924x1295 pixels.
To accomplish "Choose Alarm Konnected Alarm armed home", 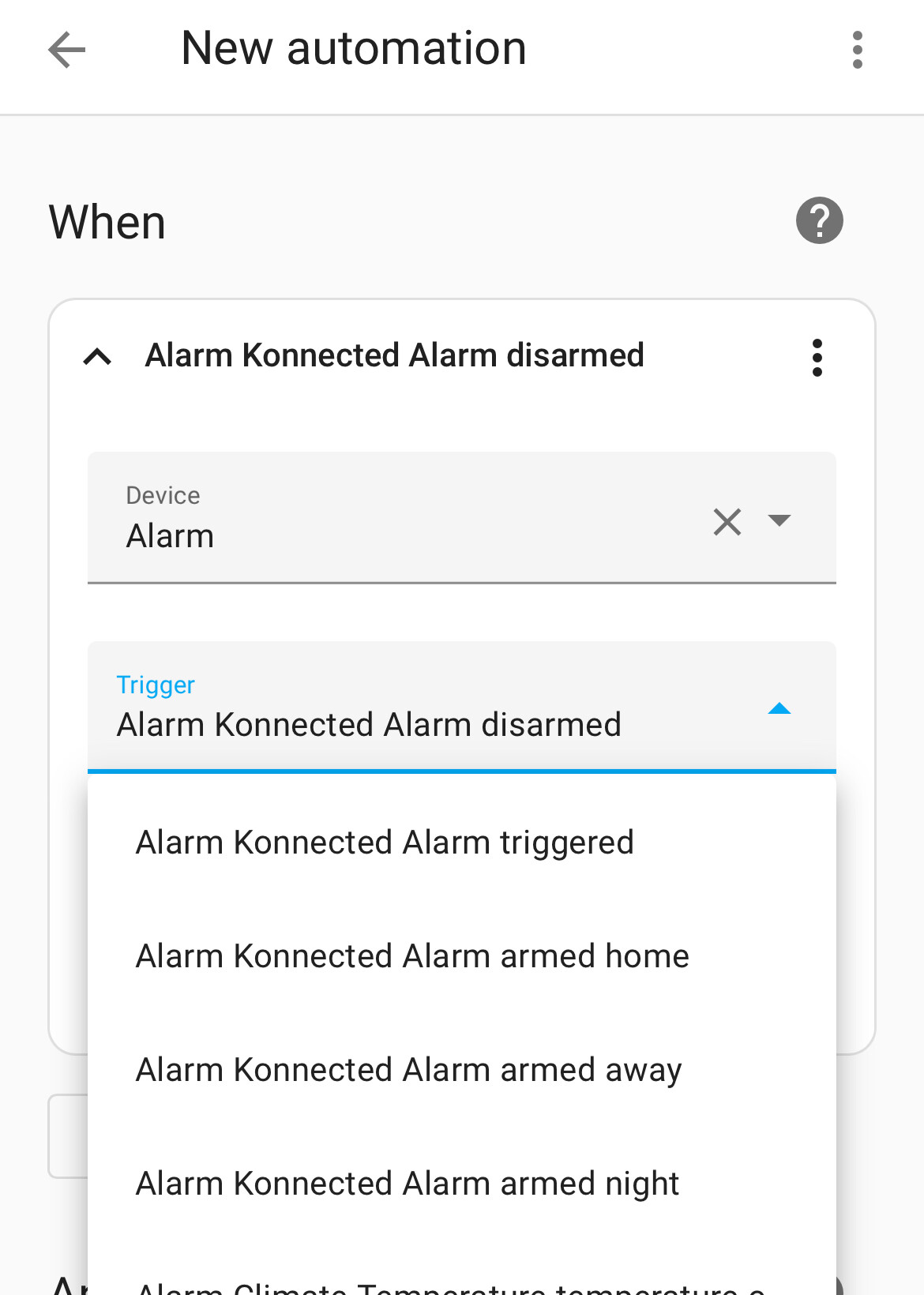I will tap(412, 956).
